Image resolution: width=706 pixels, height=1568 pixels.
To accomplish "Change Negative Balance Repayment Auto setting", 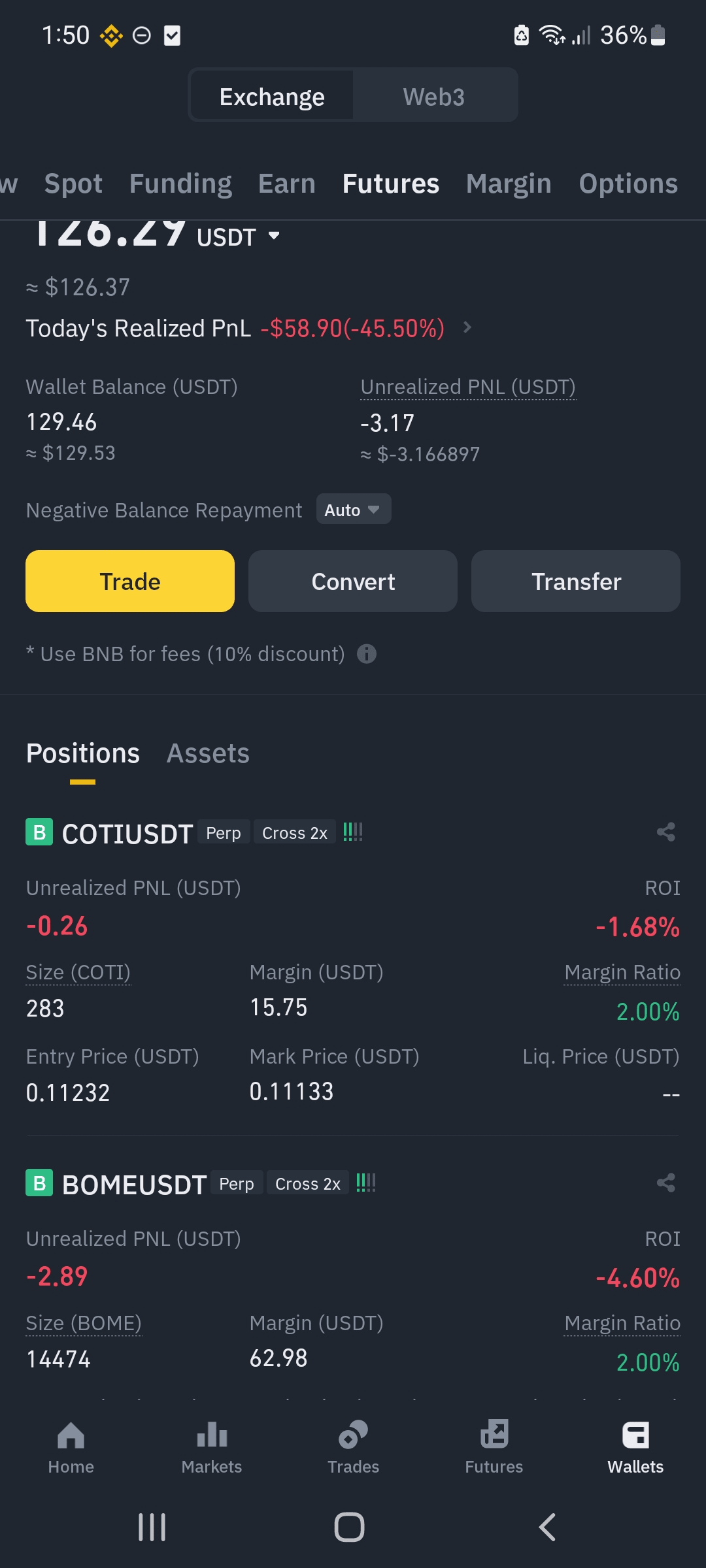I will (x=353, y=510).
